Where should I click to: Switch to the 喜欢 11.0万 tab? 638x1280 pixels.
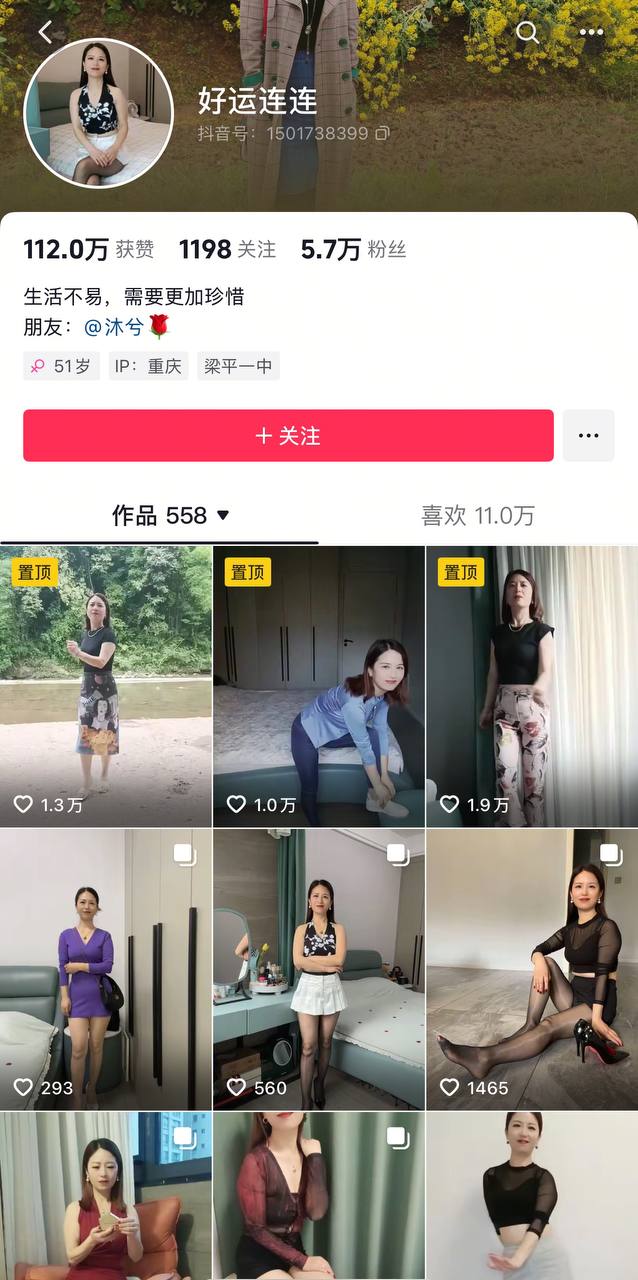click(x=477, y=515)
